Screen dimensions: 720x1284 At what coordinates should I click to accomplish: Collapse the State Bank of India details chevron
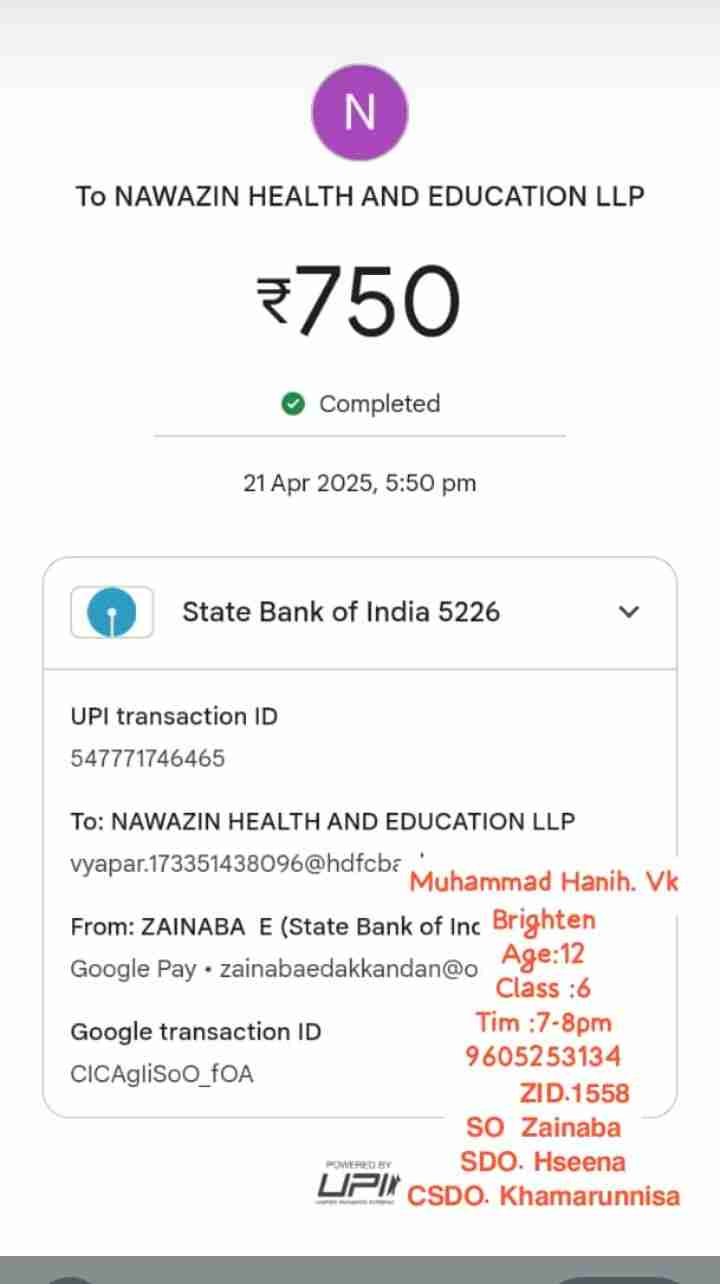point(628,612)
